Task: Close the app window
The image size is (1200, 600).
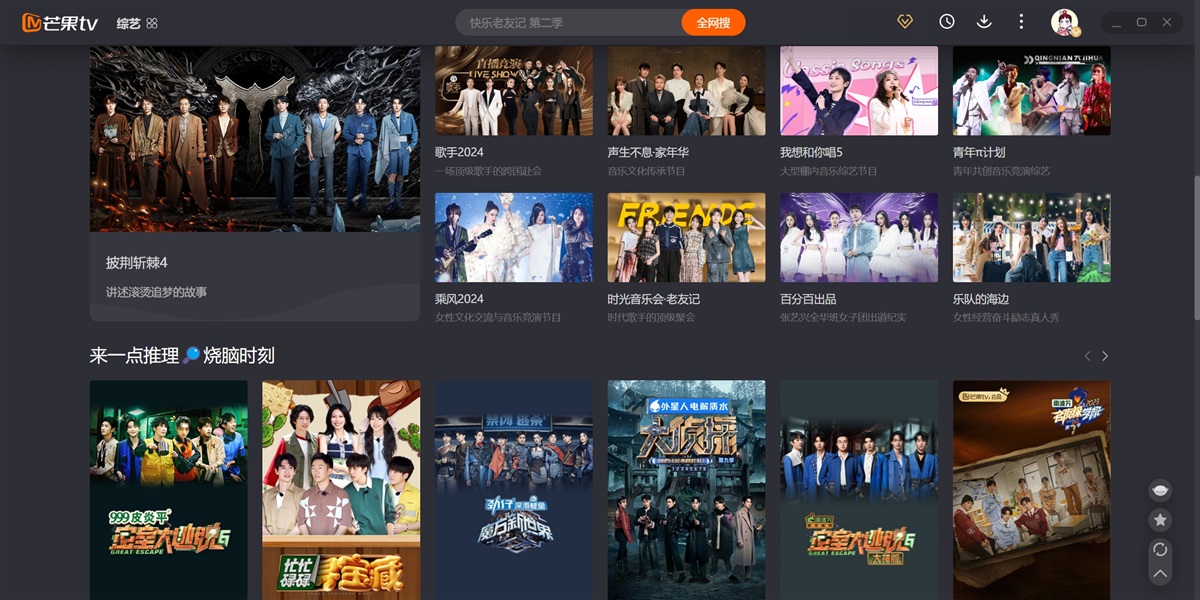Action: point(1168,22)
